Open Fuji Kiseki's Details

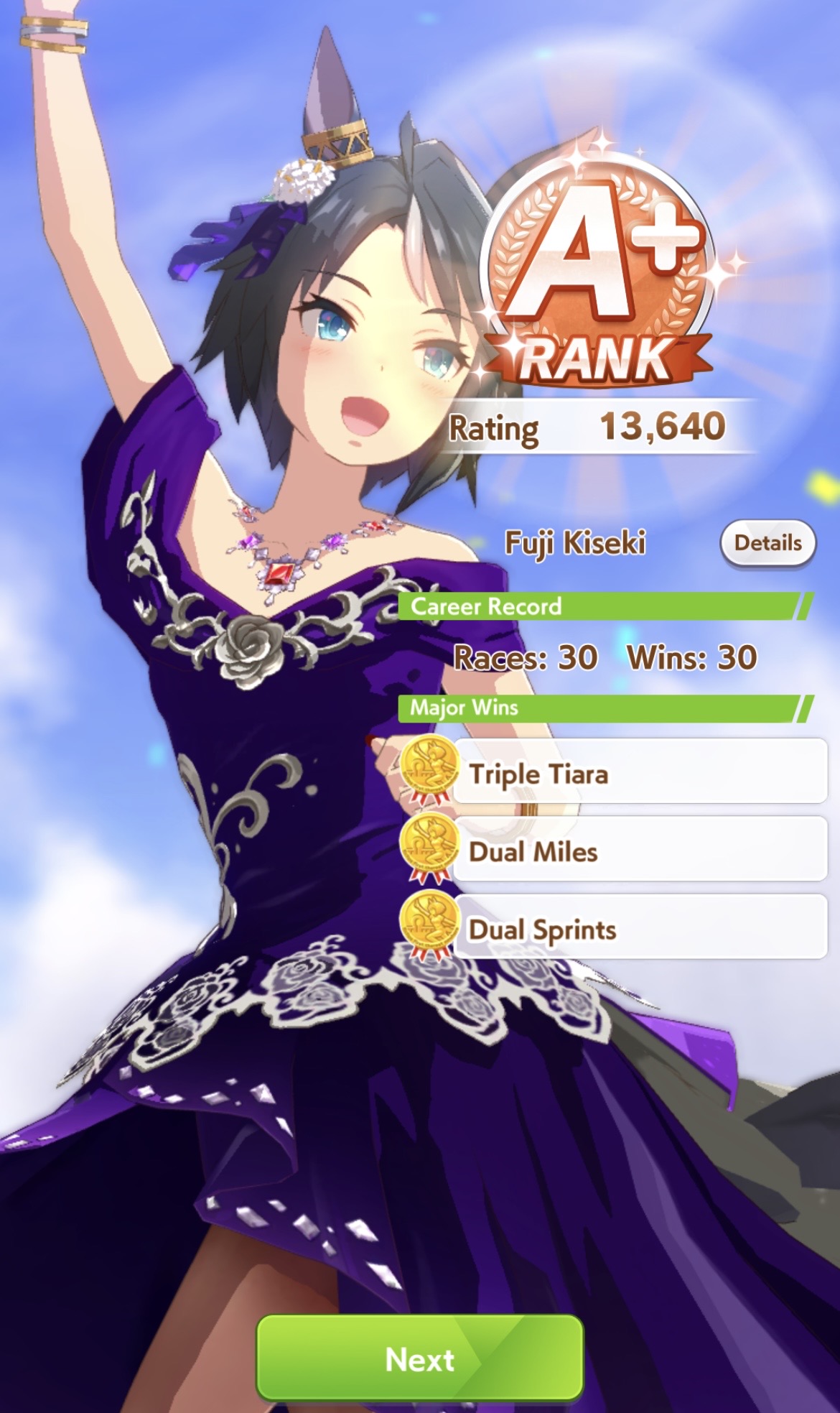click(767, 543)
